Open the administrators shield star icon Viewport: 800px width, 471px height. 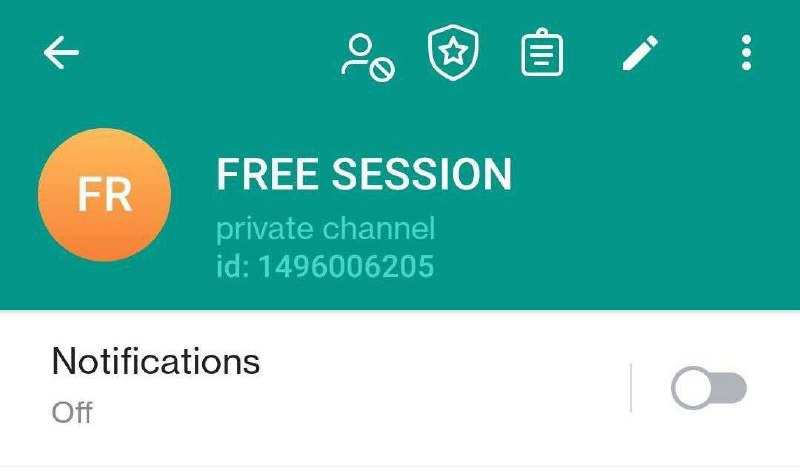(452, 53)
